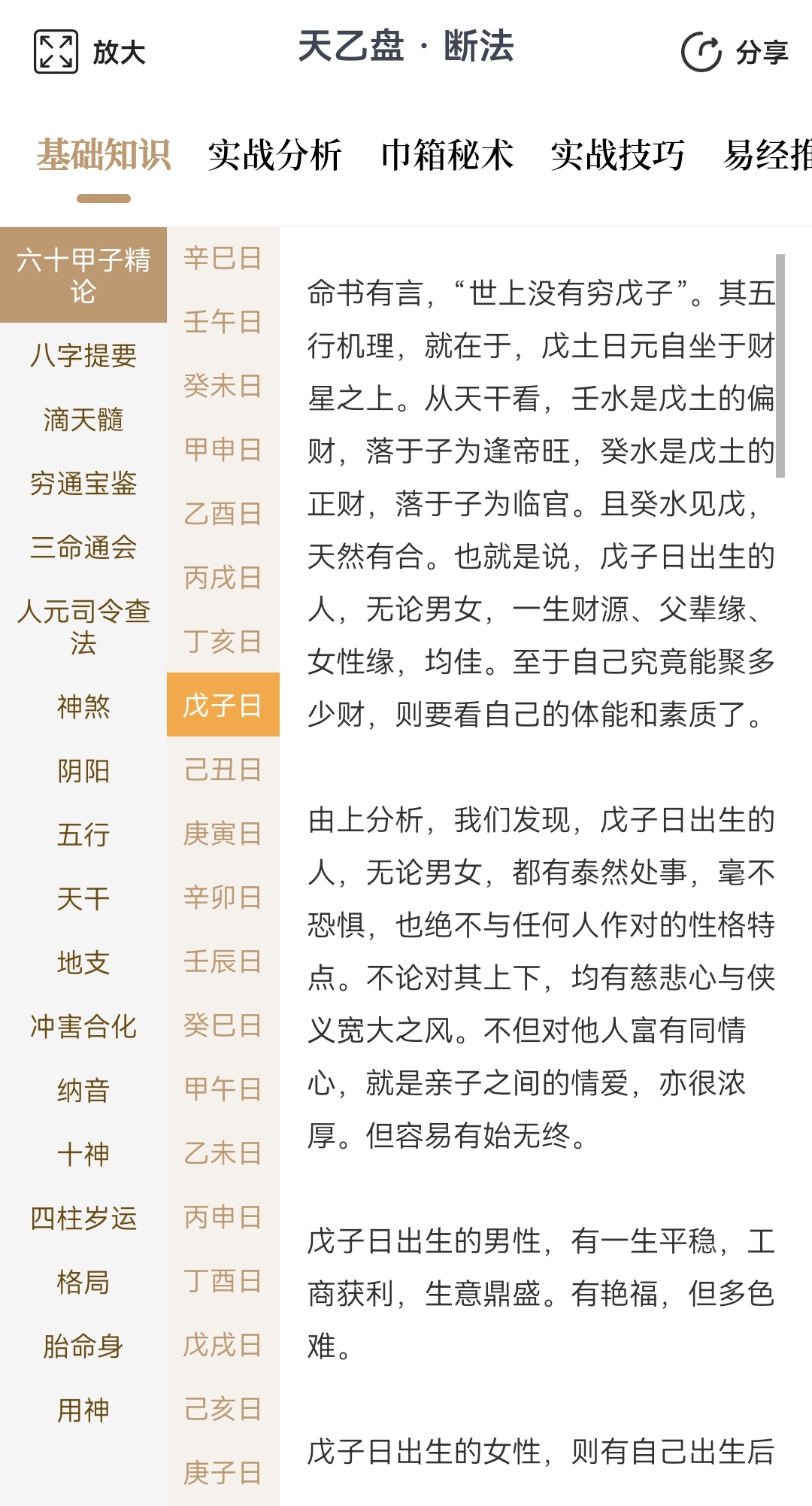Viewport: 812px width, 1506px height.
Task: View the 纳音 category
Action: pyautogui.click(x=83, y=1090)
